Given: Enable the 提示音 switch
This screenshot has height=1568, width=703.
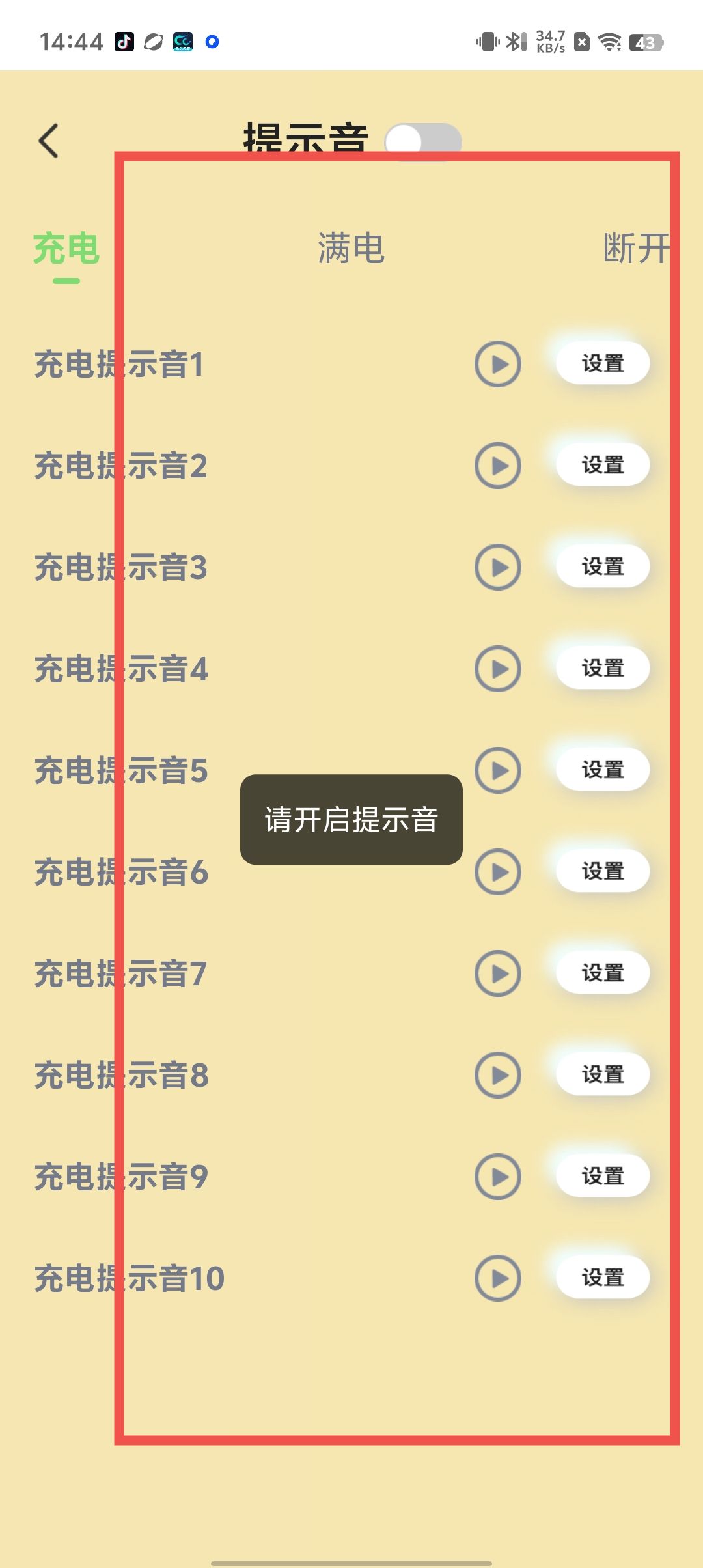Looking at the screenshot, I should pyautogui.click(x=423, y=141).
